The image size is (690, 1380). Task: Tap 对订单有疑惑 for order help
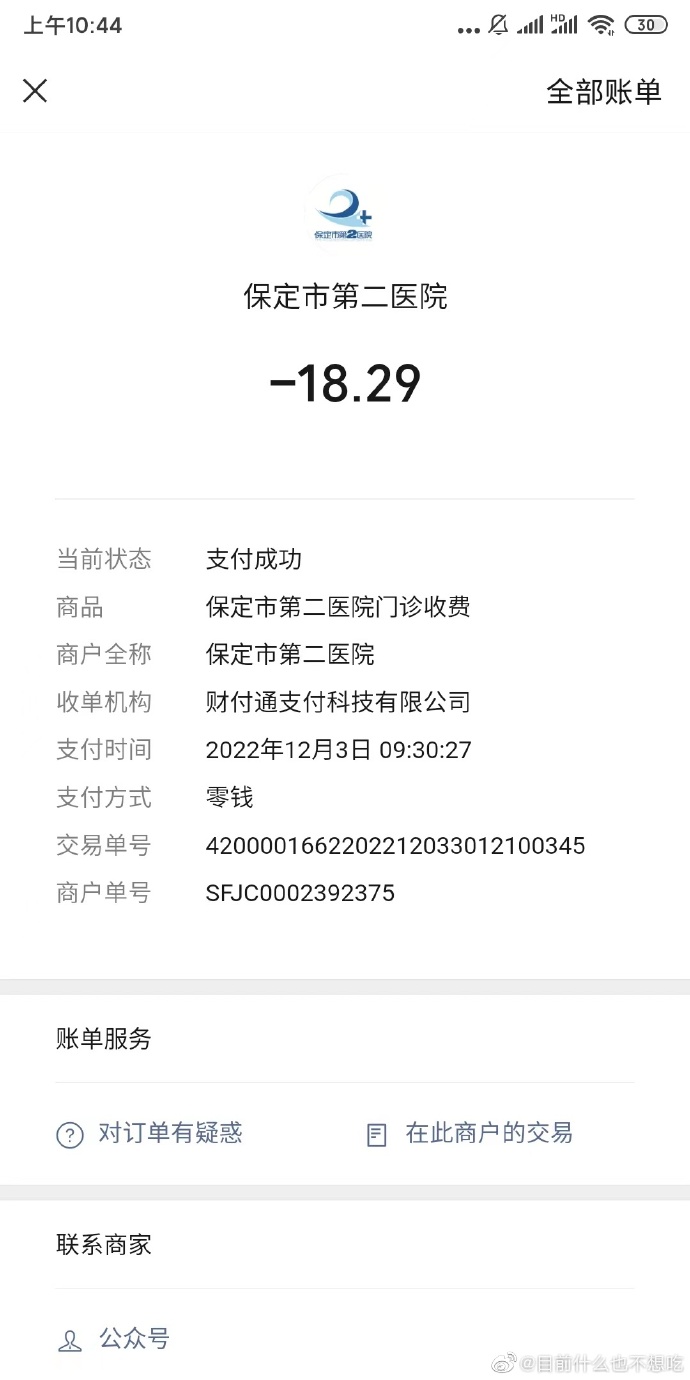(150, 1133)
